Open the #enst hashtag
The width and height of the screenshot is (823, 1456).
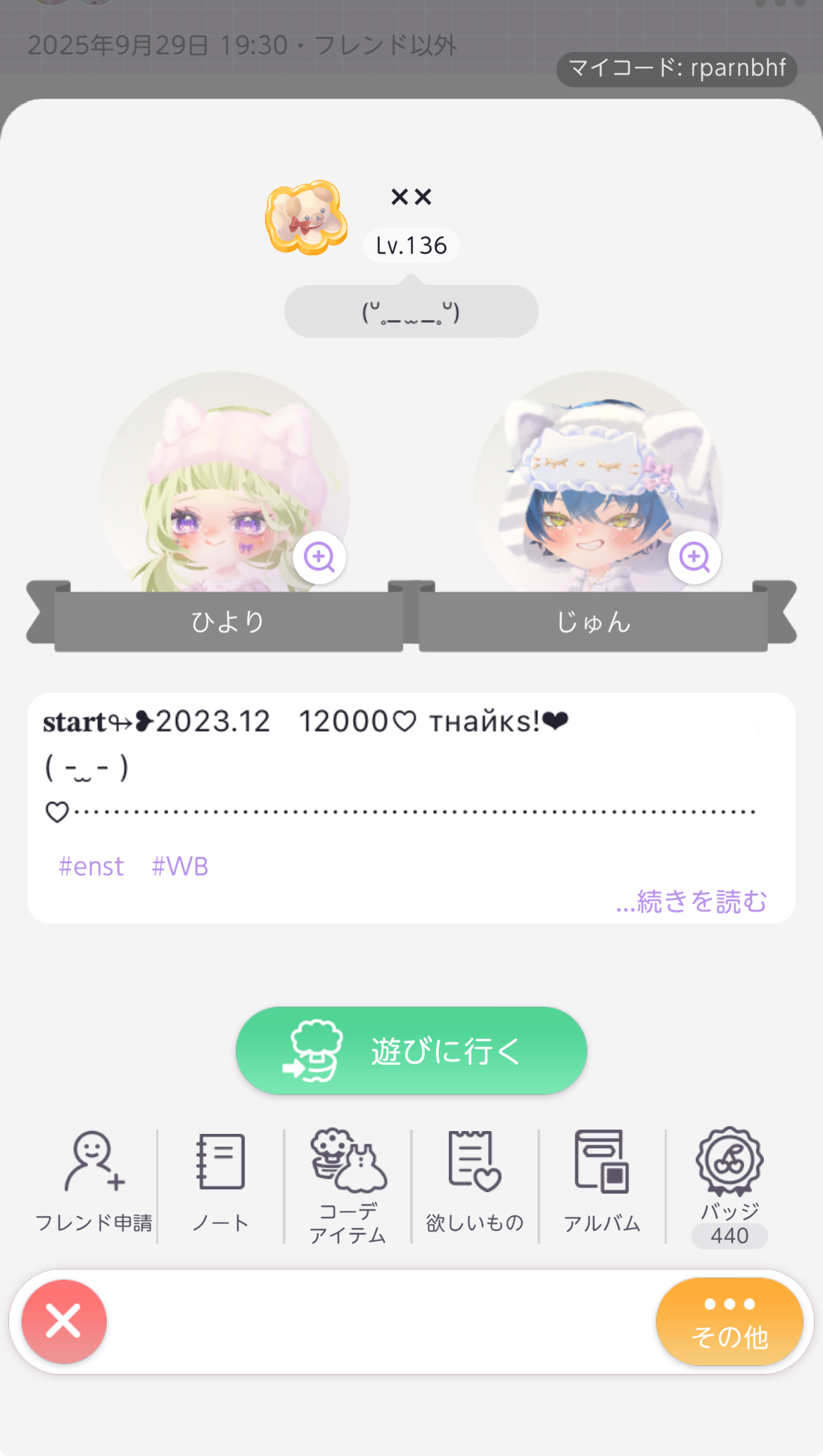point(91,867)
